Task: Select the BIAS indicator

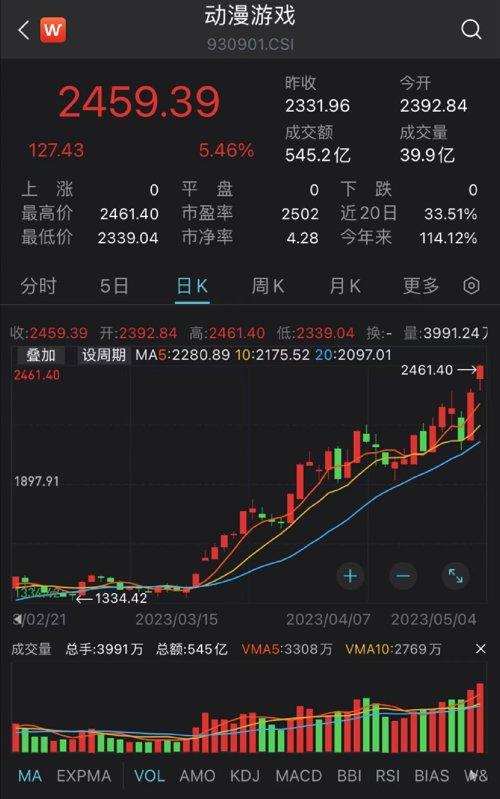Action: pyautogui.click(x=432, y=776)
